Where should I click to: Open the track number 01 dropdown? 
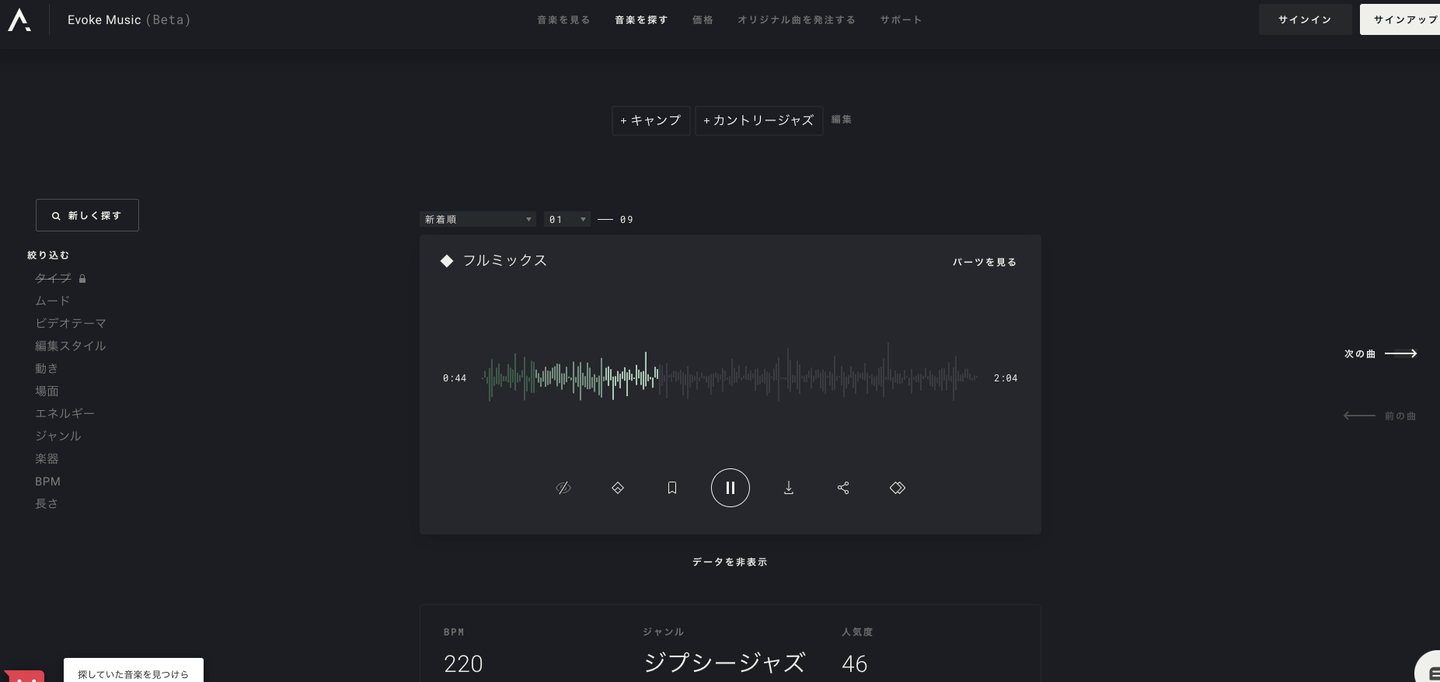pos(567,219)
